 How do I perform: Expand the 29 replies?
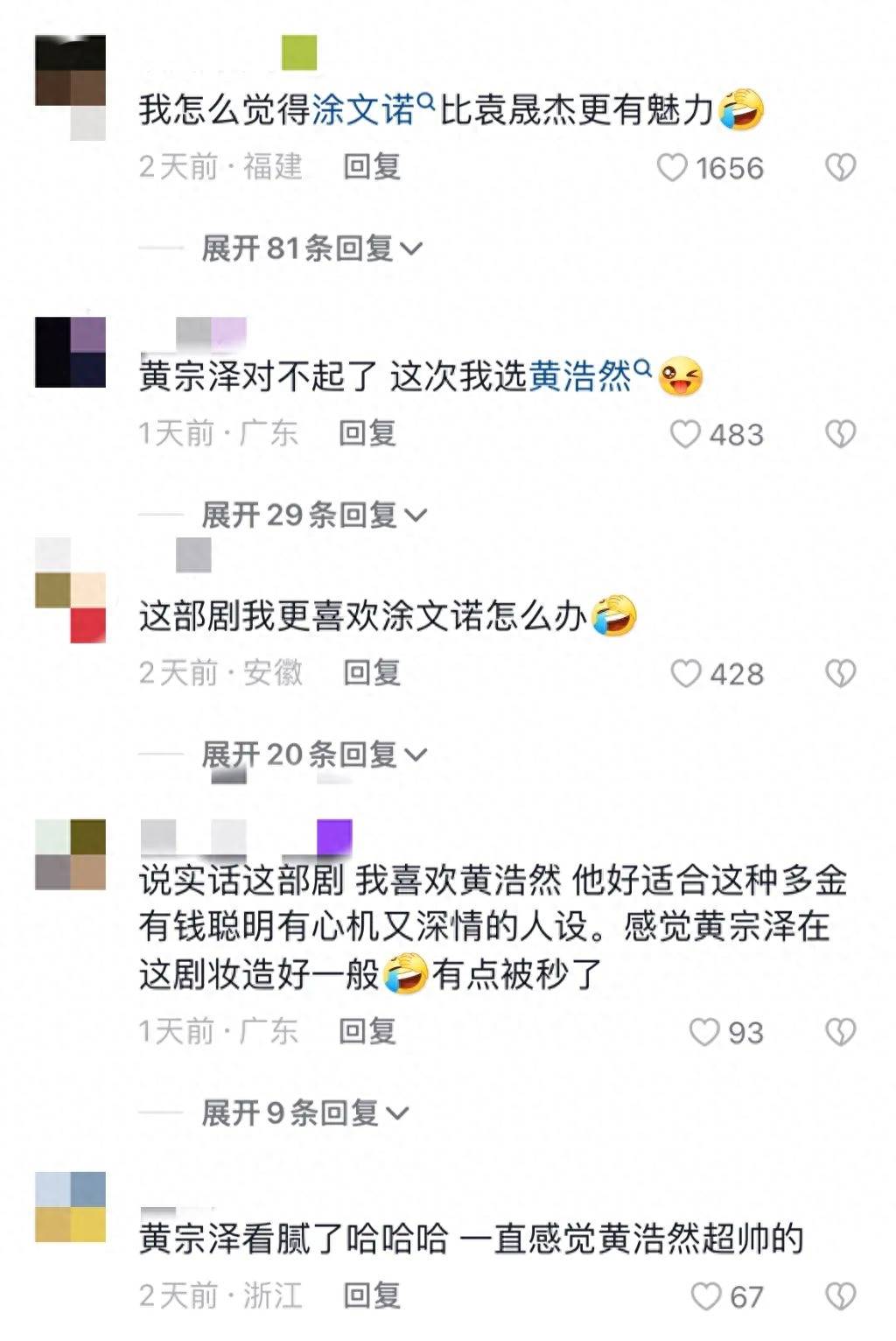(x=312, y=515)
